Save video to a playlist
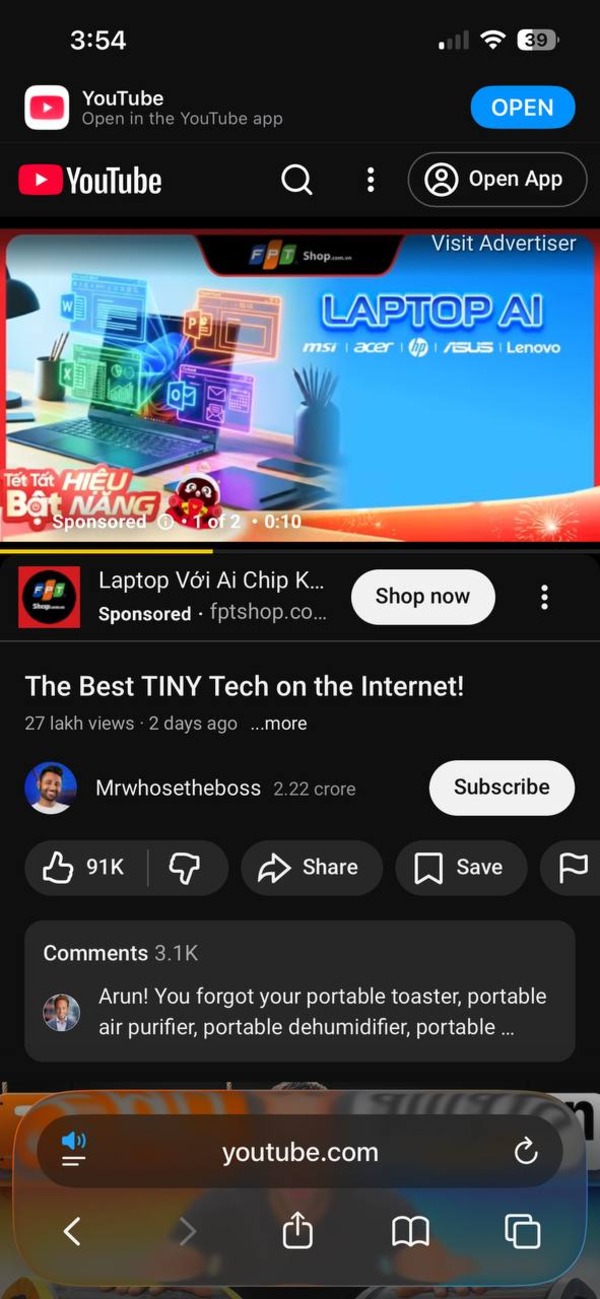The height and width of the screenshot is (1299, 600). [459, 867]
